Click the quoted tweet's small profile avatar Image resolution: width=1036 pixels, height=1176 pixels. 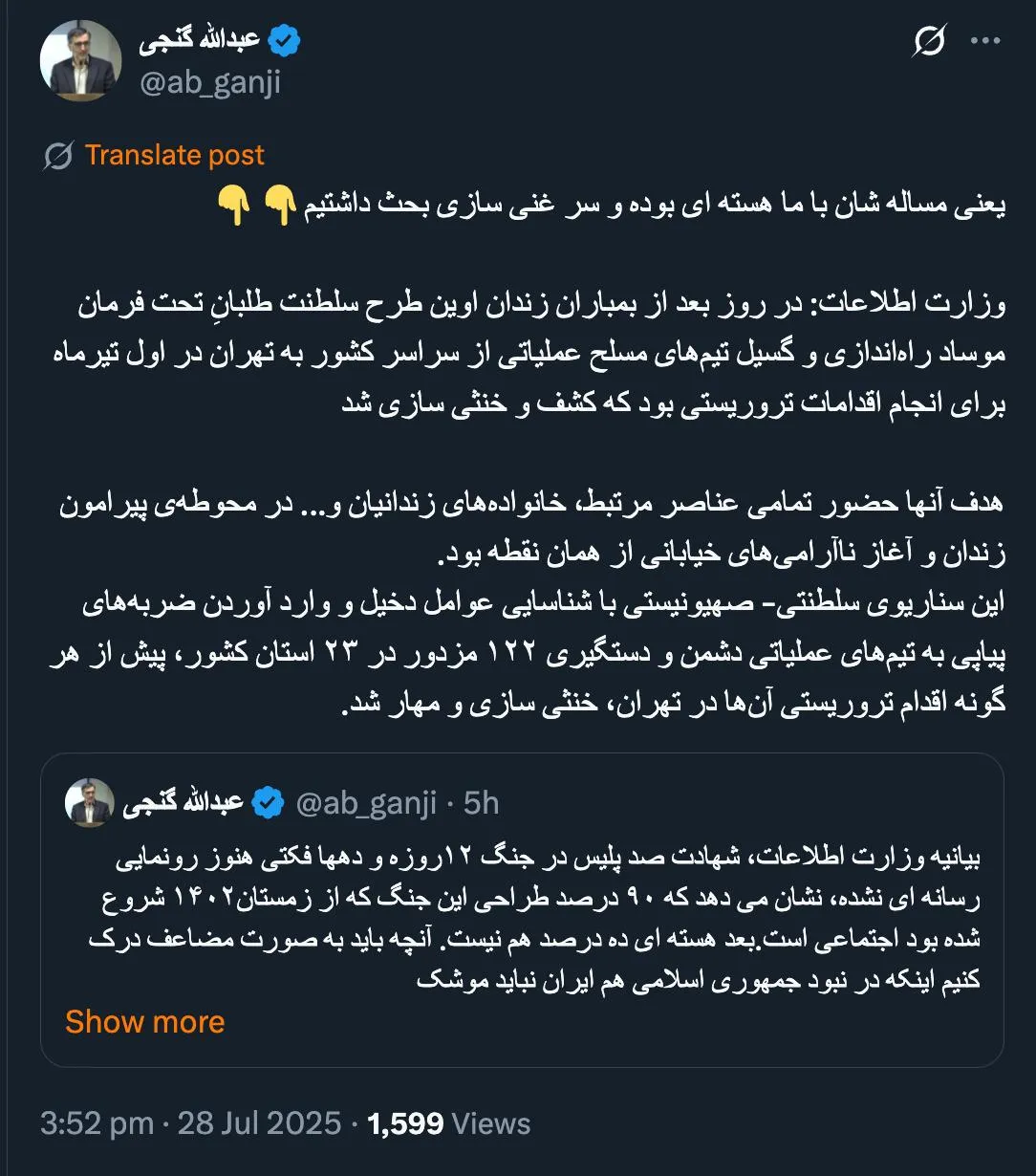click(91, 802)
